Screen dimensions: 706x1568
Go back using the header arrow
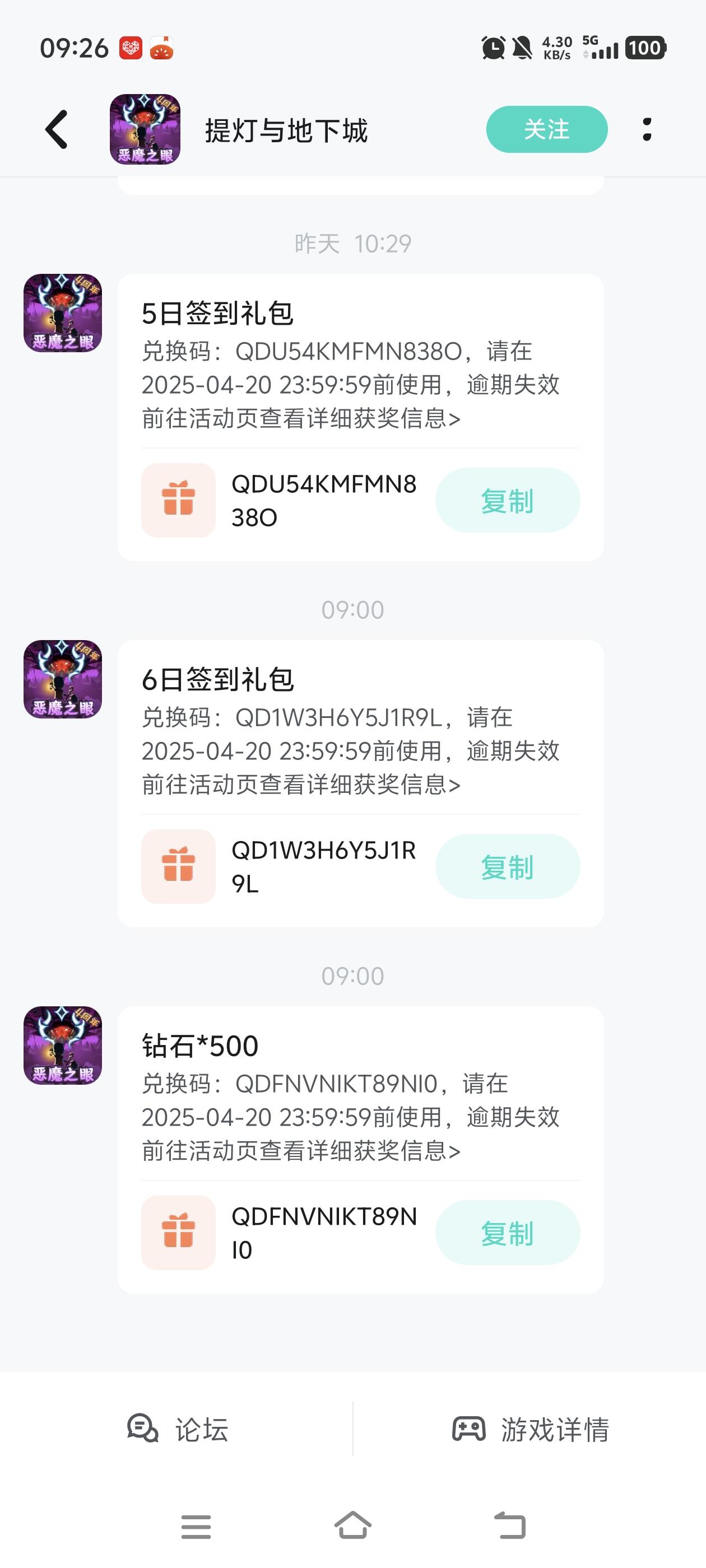[x=57, y=129]
